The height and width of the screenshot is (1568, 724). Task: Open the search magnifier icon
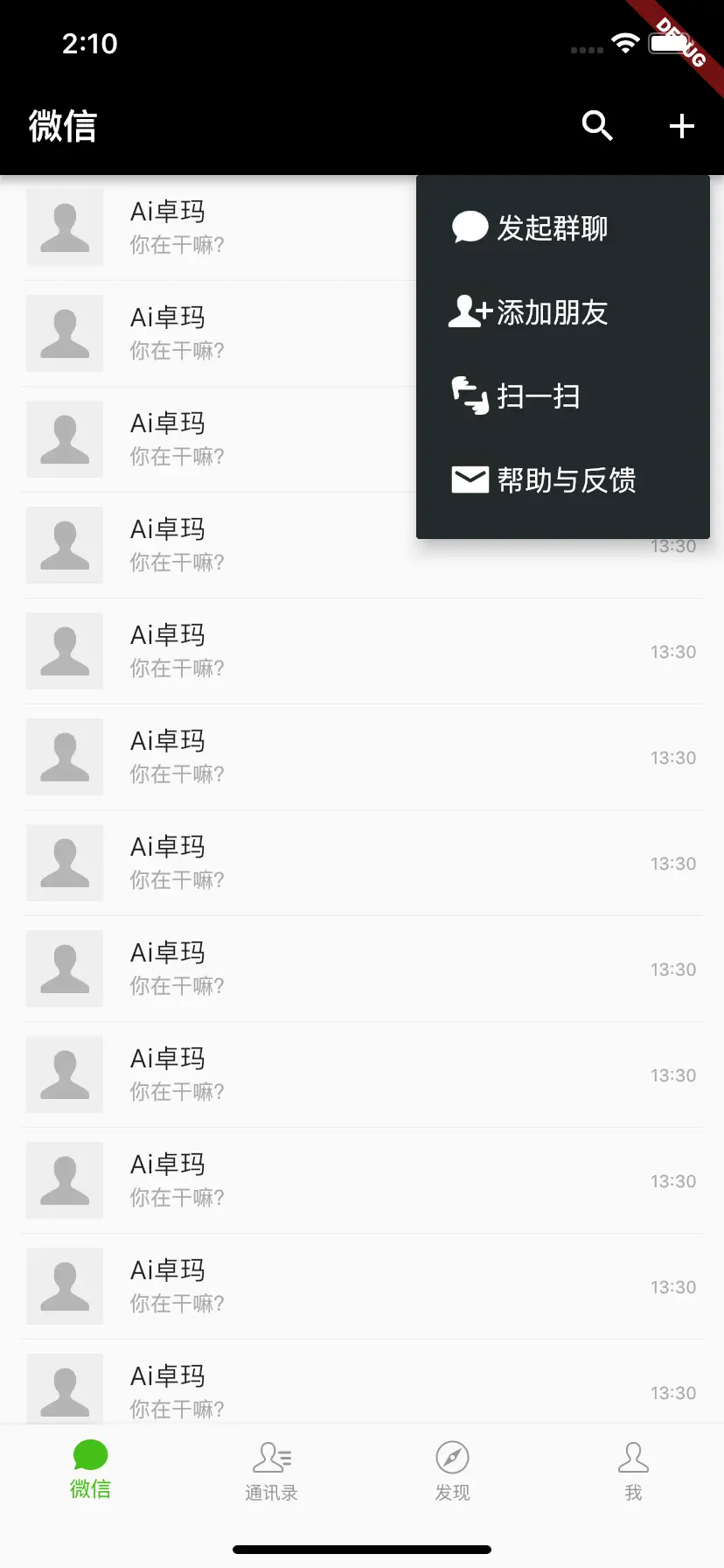[597, 126]
